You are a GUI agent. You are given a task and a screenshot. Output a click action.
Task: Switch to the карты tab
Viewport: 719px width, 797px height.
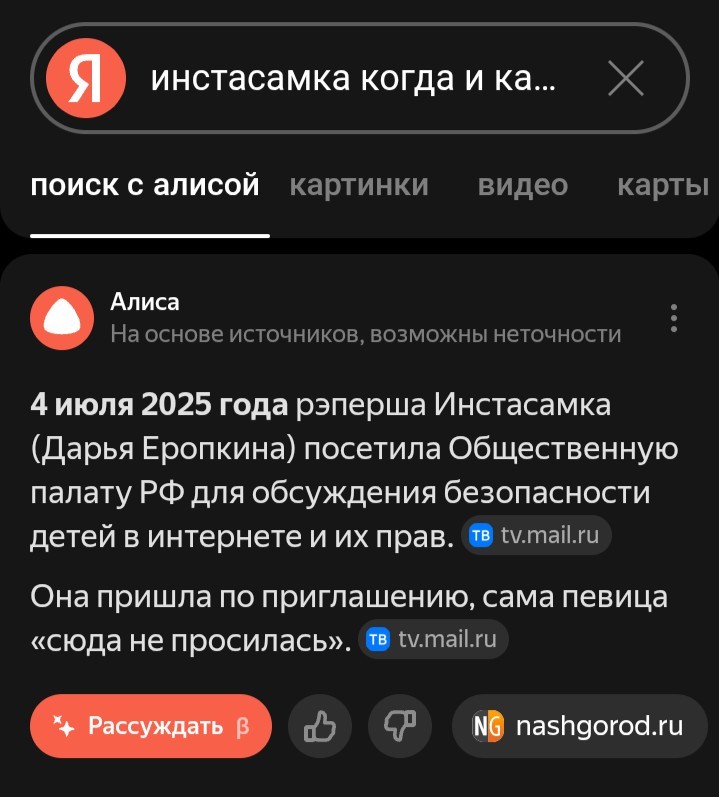[x=662, y=185]
